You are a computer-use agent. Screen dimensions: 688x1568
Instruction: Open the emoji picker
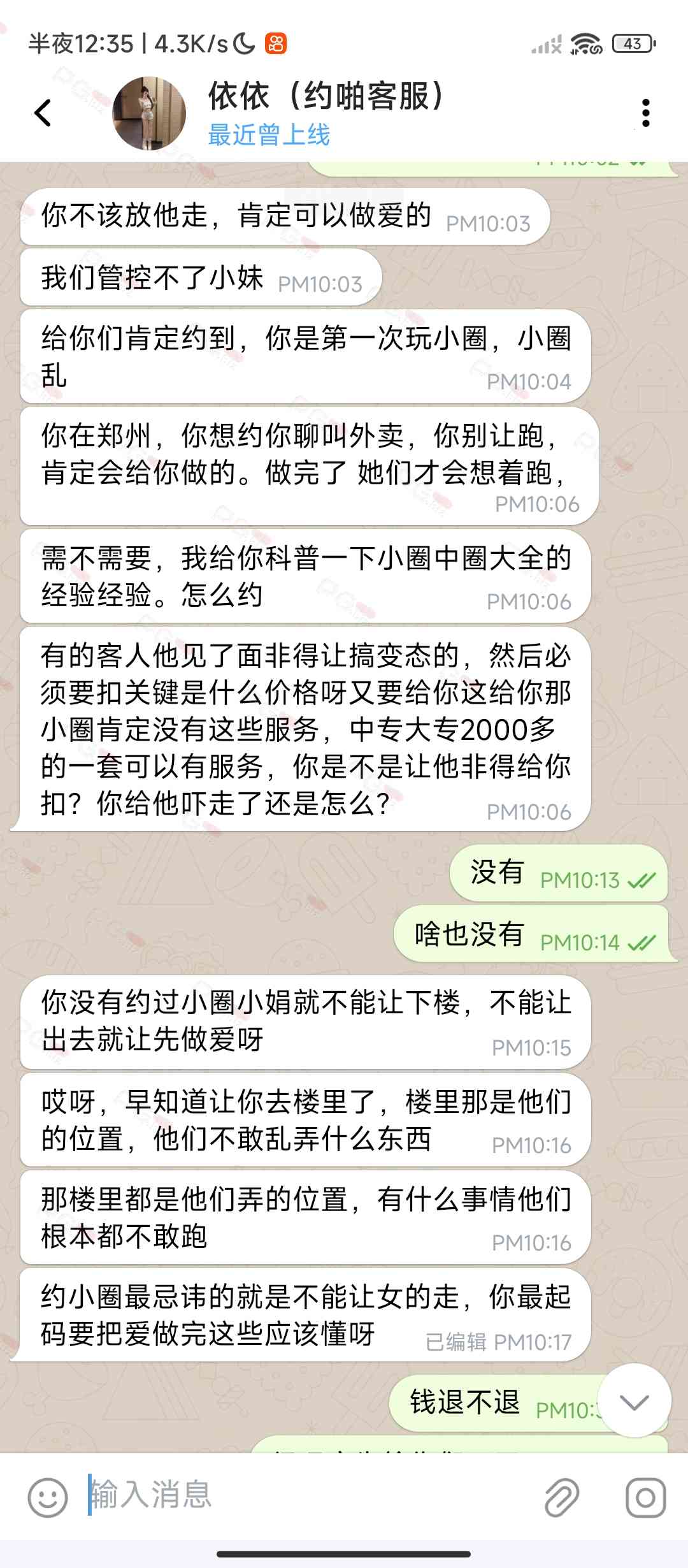click(47, 1497)
